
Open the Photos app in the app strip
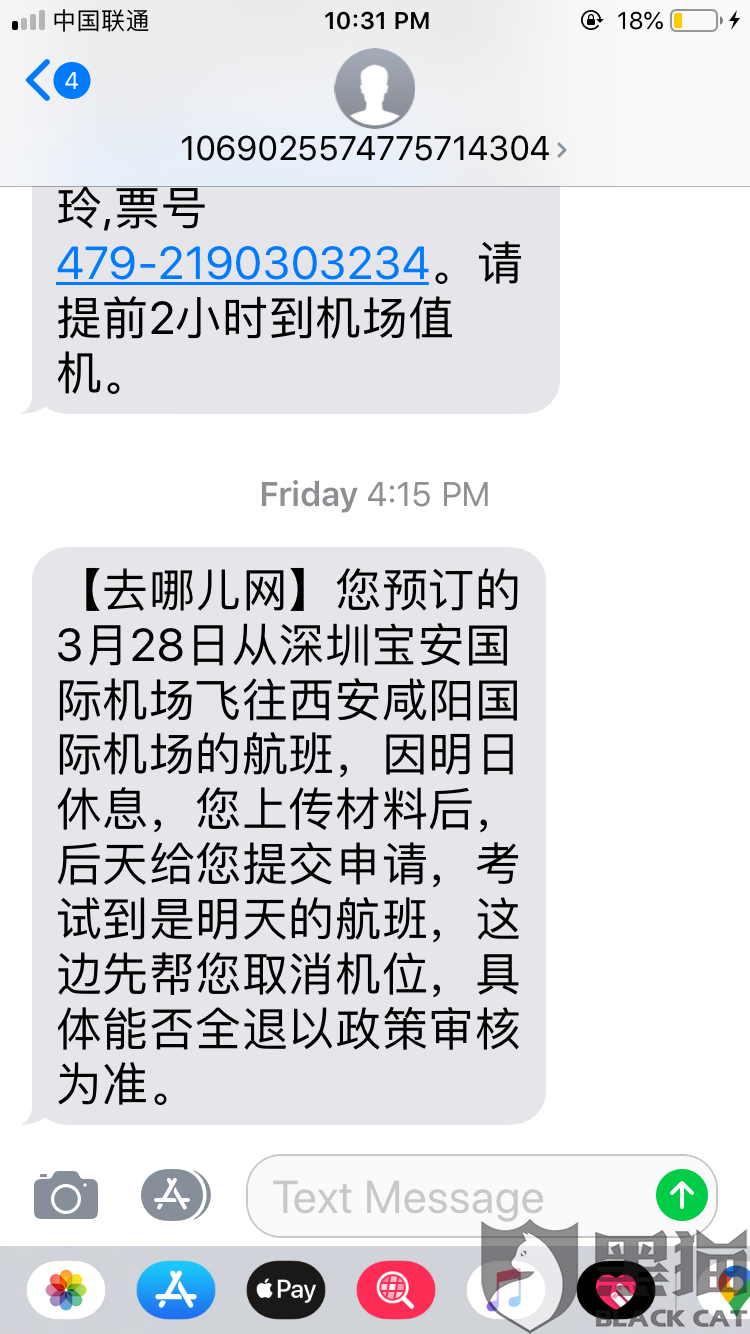pos(66,1290)
